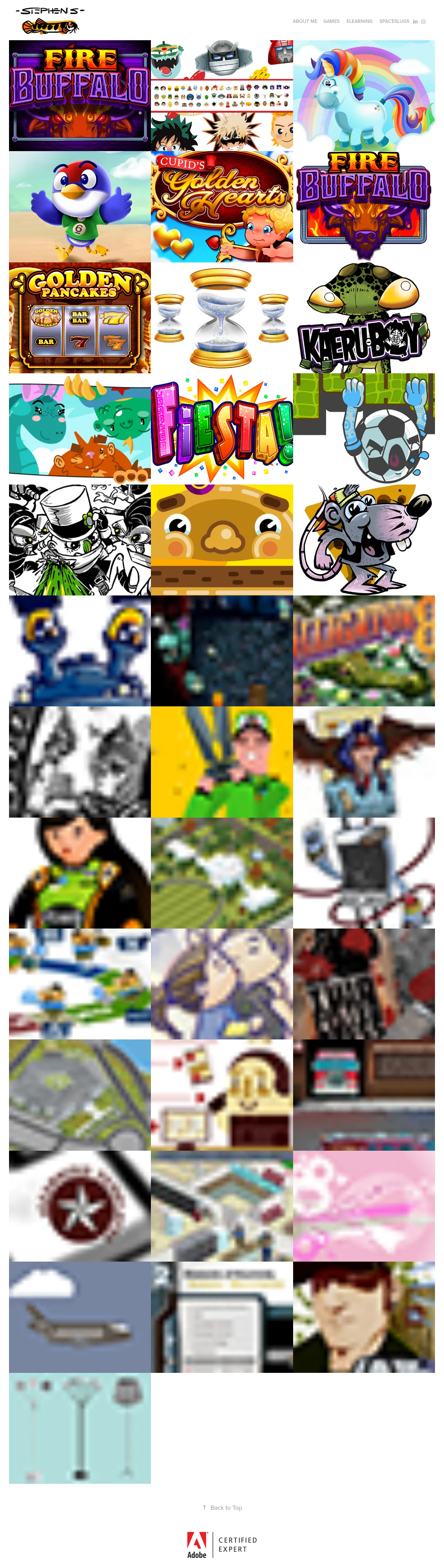Image resolution: width=444 pixels, height=1568 pixels.
Task: View the golden hourglass illustration tile
Action: [x=222, y=318]
